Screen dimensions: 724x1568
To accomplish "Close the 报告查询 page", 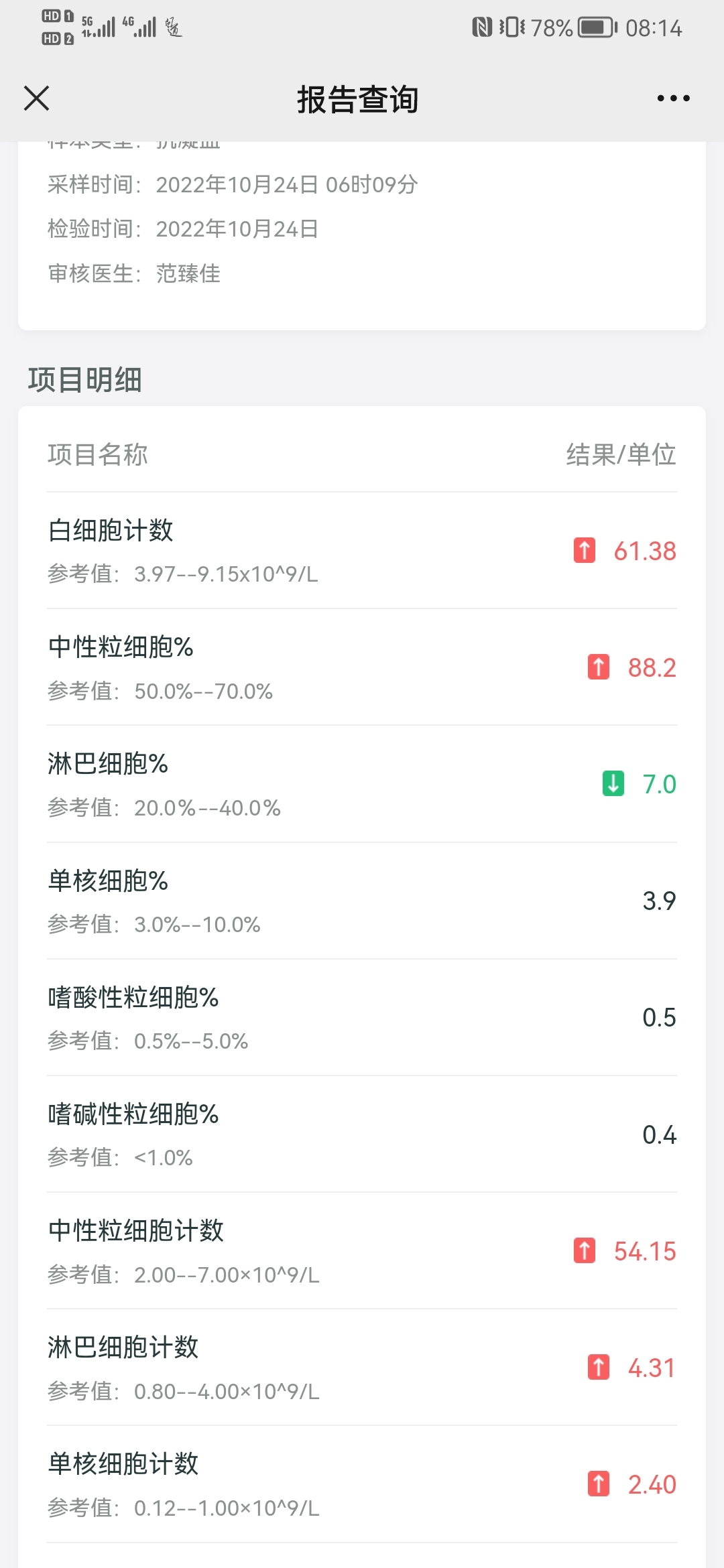I will [x=37, y=99].
